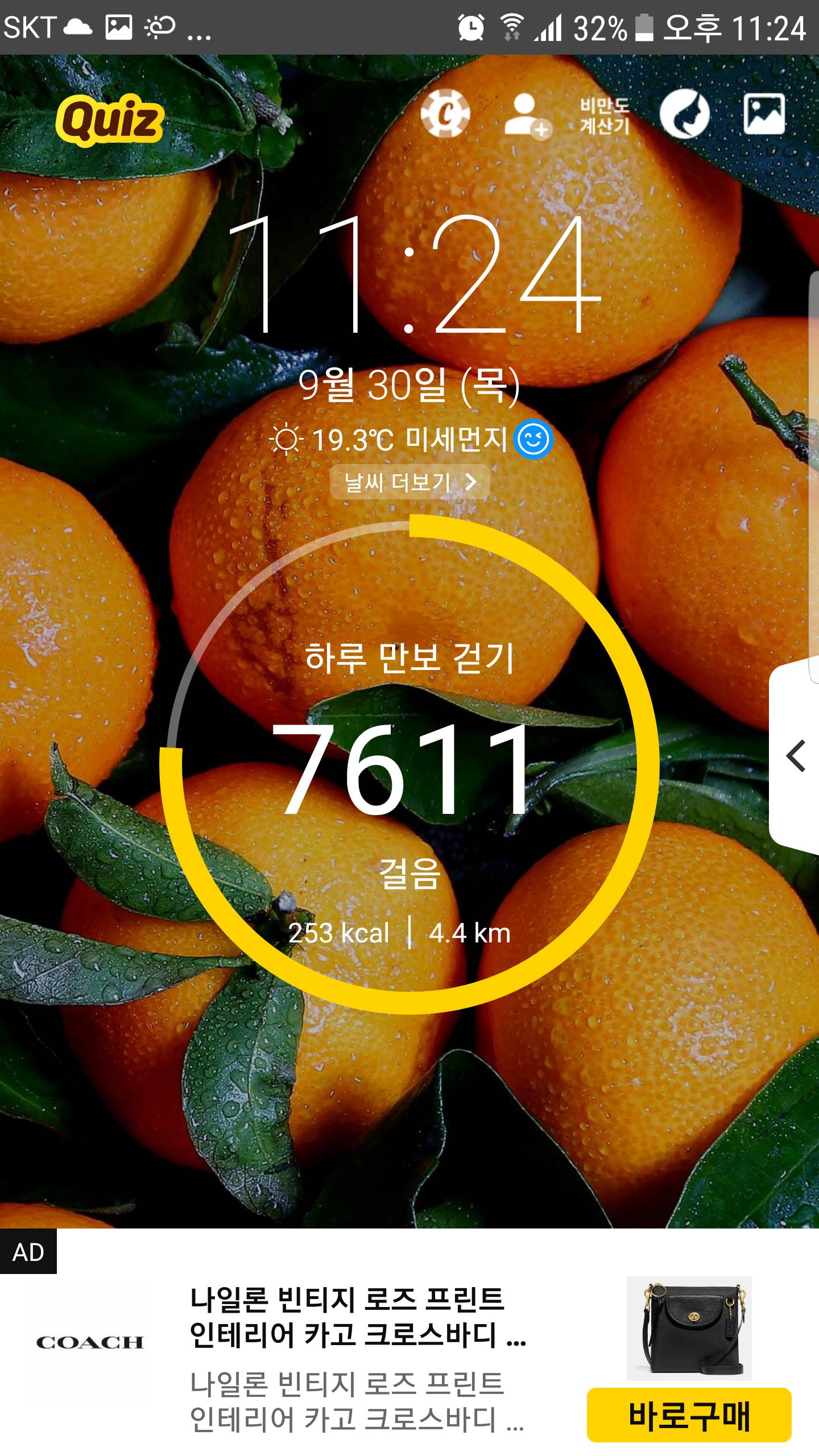Open the Coach crossbody bag ad

(x=358, y=1354)
